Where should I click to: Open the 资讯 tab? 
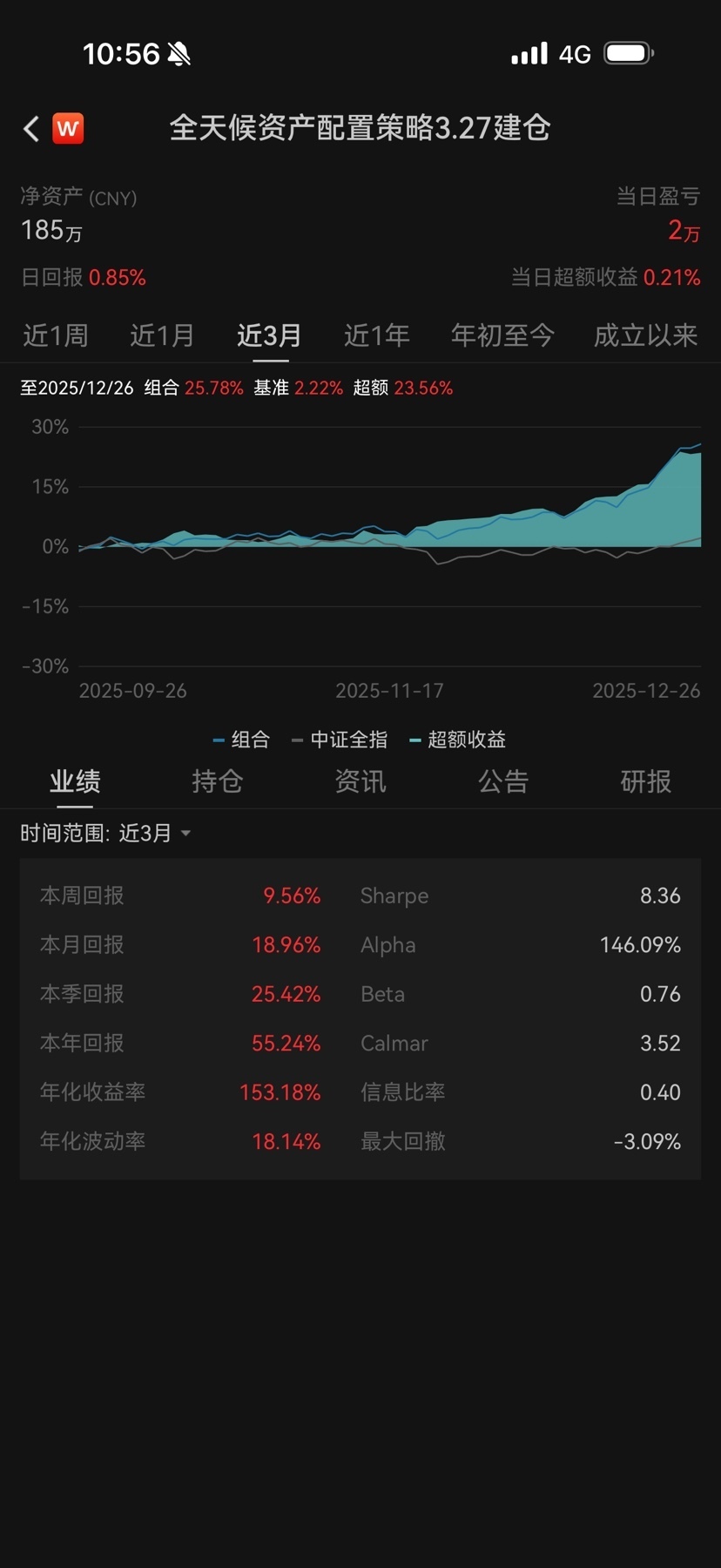pyautogui.click(x=360, y=781)
